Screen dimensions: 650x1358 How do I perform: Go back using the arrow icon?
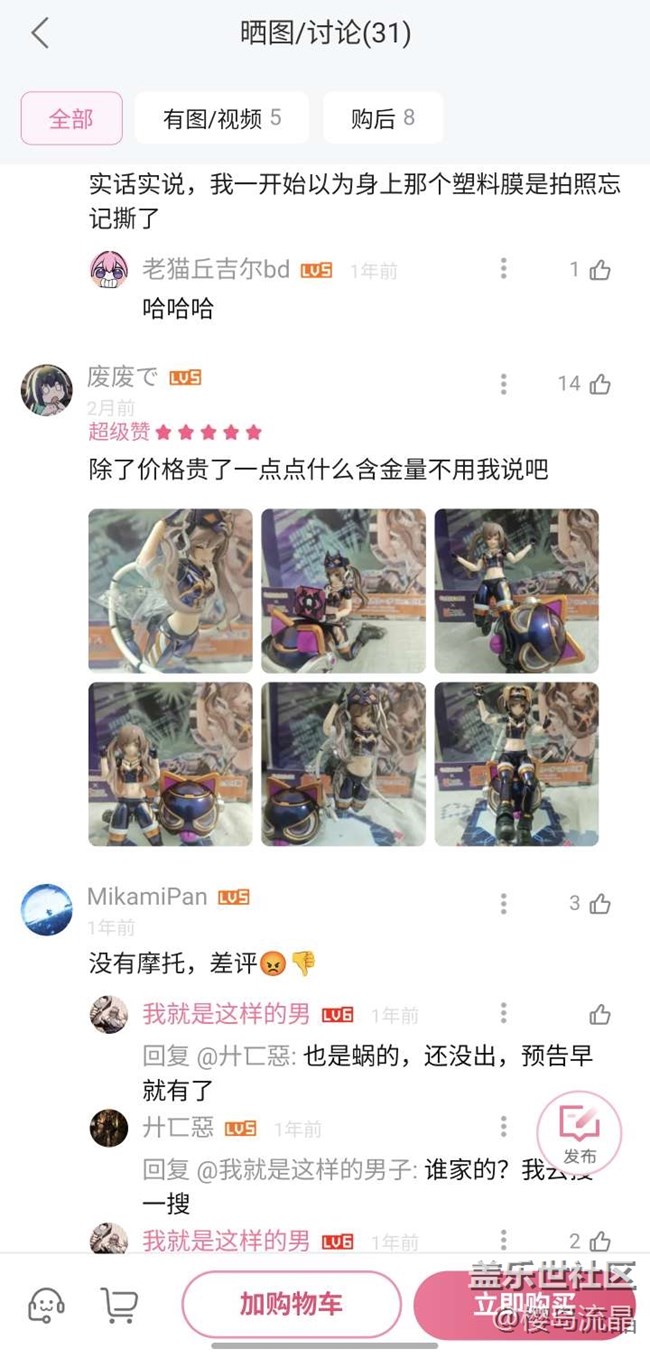pyautogui.click(x=40, y=33)
